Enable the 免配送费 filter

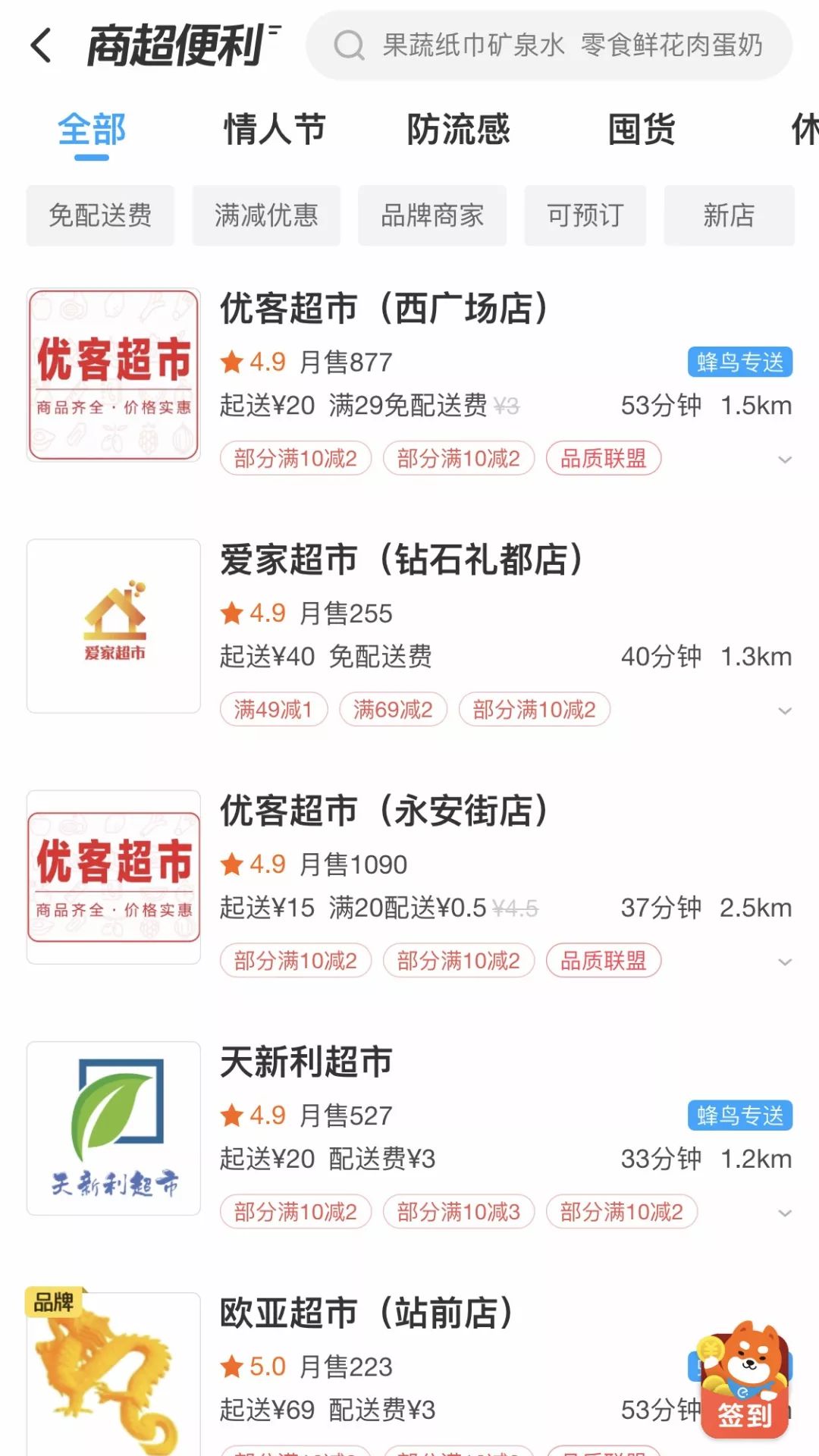pos(99,216)
